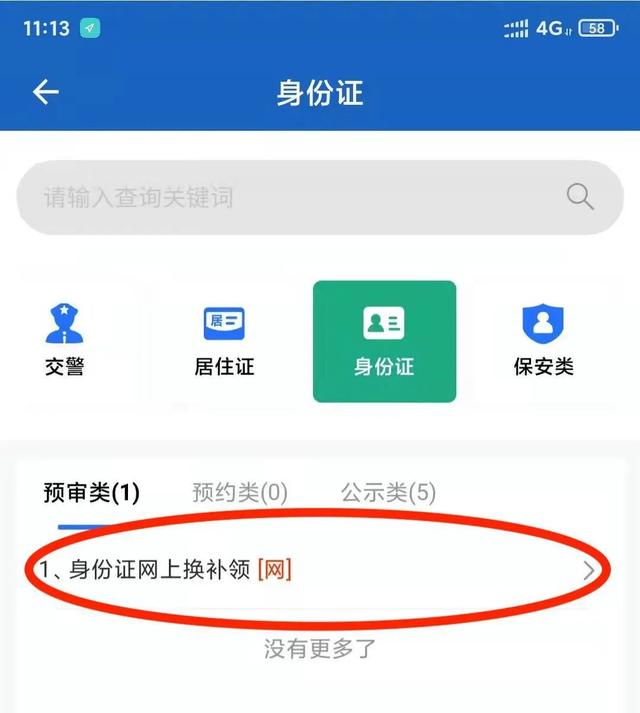640x713 pixels.
Task: Select the 身份证 category
Action: click(384, 341)
